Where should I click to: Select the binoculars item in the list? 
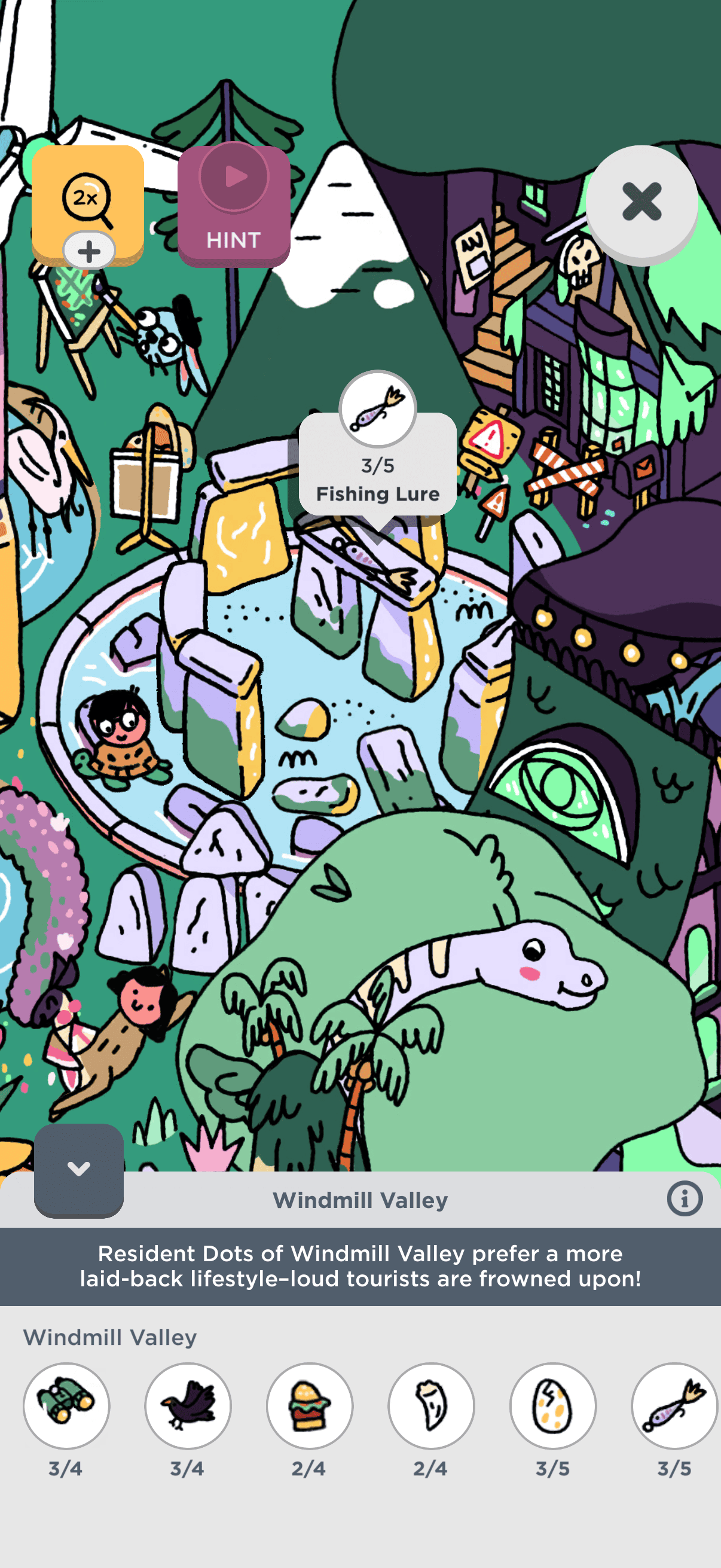click(x=66, y=1405)
